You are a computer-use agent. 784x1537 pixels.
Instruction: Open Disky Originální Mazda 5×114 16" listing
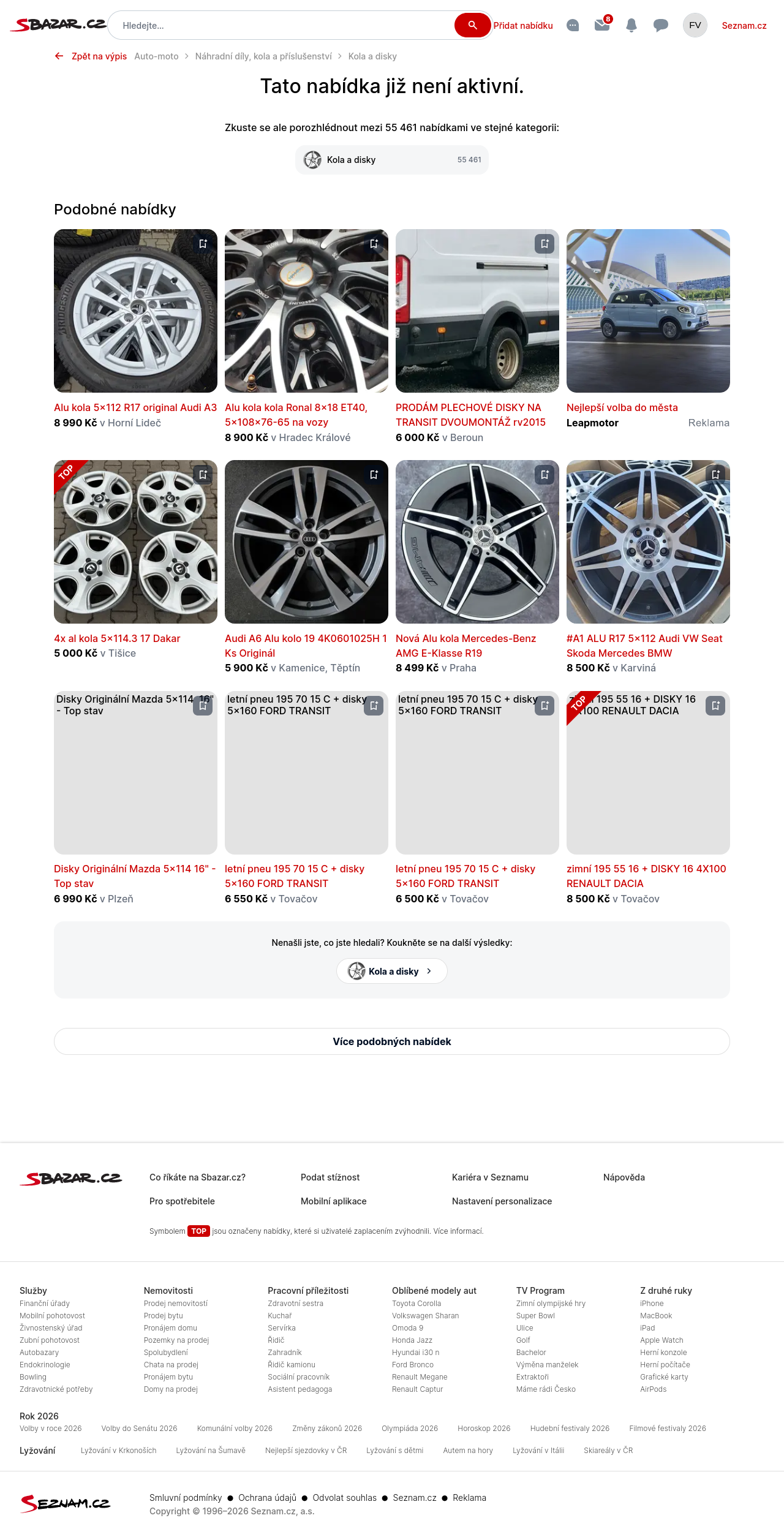coord(135,876)
